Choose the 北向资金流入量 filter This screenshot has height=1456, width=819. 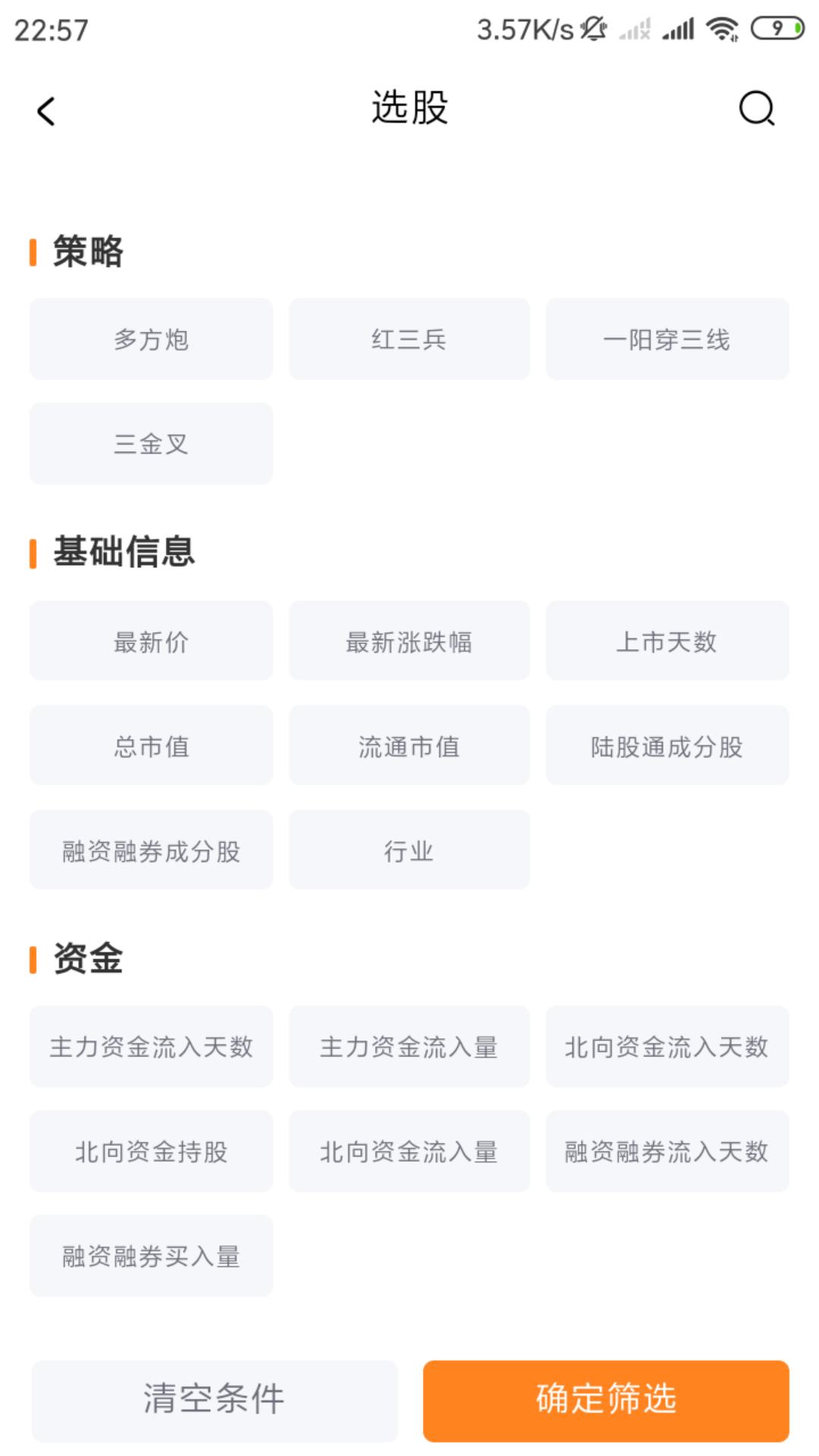[409, 1152]
